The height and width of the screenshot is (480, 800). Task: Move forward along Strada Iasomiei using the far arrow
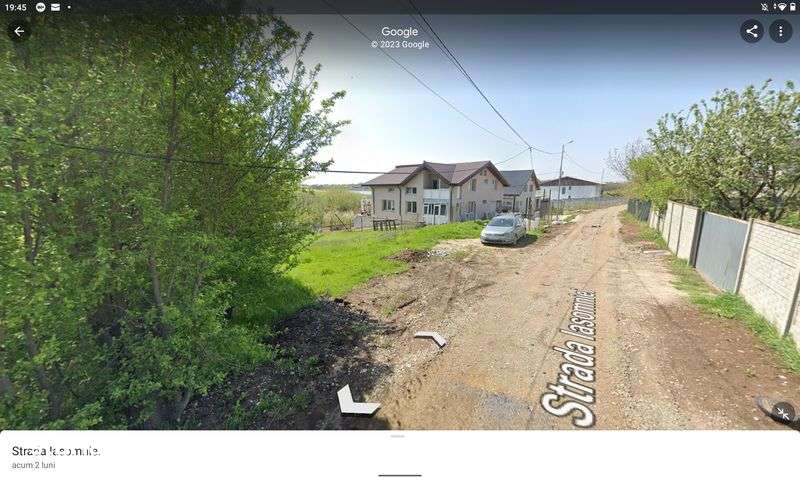[x=431, y=338]
